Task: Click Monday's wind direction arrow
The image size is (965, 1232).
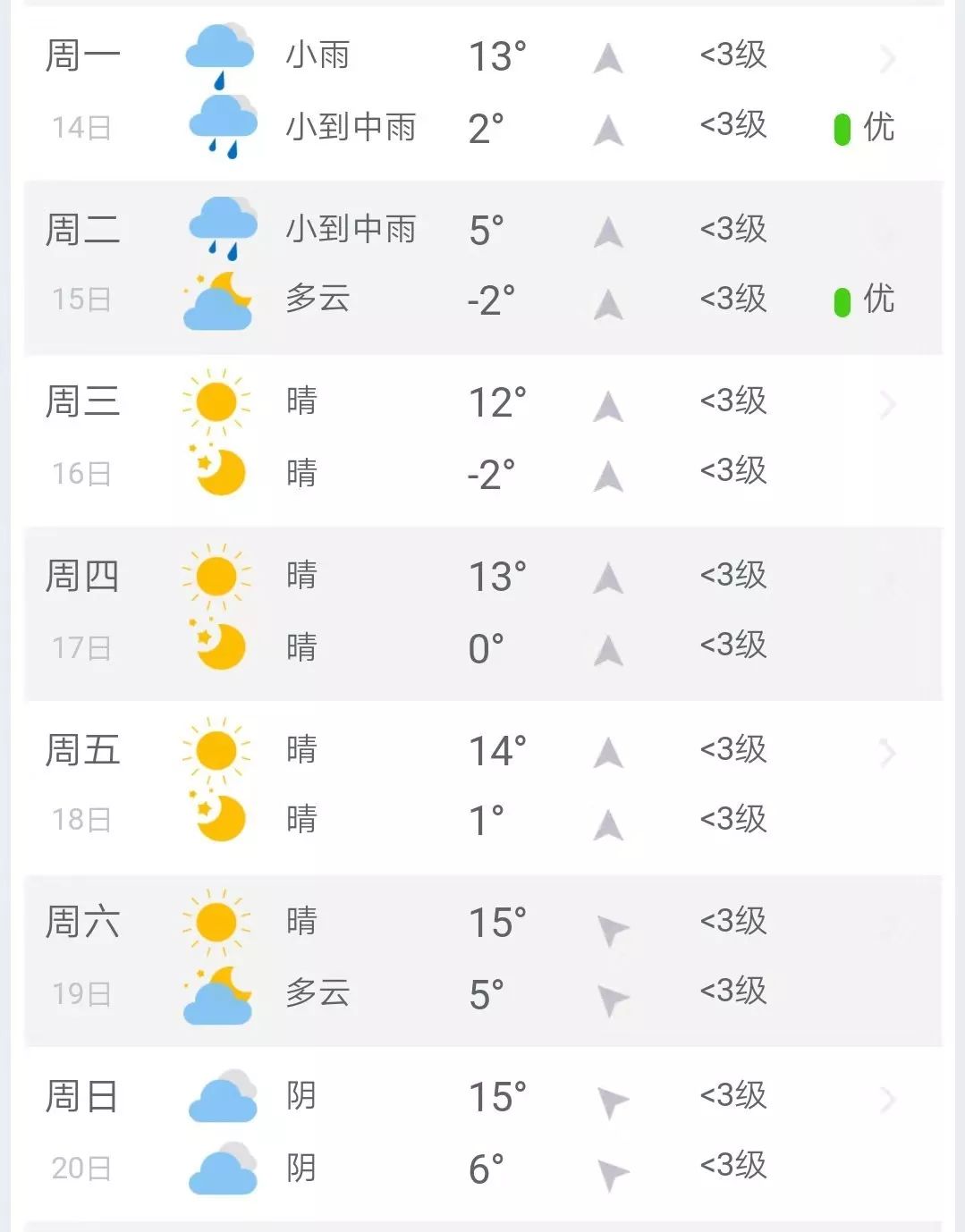Action: pyautogui.click(x=608, y=55)
